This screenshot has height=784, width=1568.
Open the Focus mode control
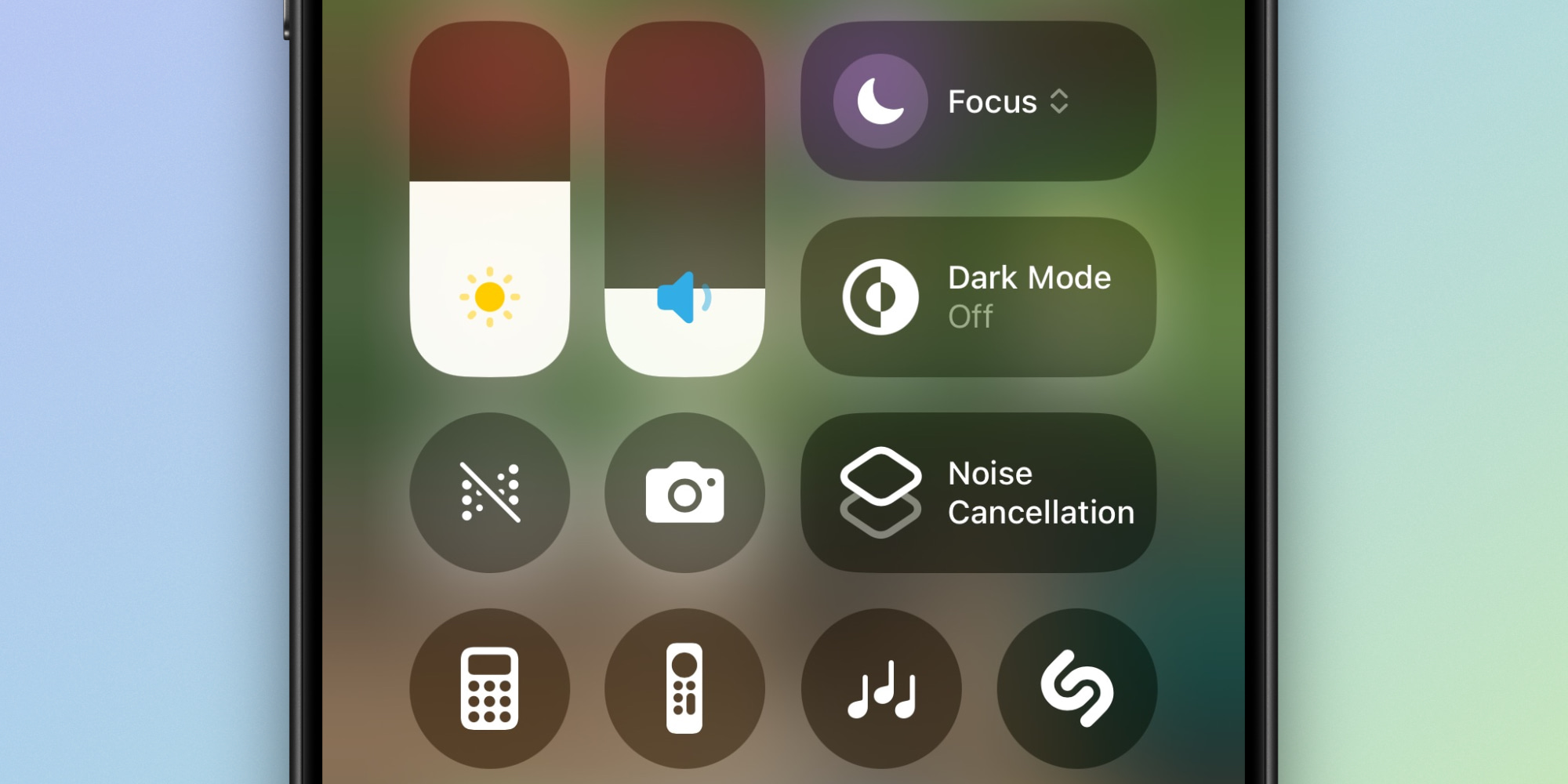[x=978, y=101]
